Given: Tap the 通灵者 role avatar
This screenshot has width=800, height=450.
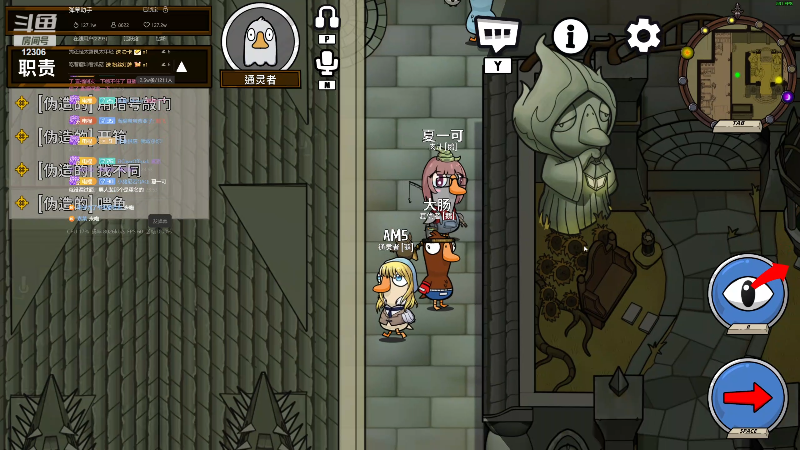Looking at the screenshot, I should (260, 40).
